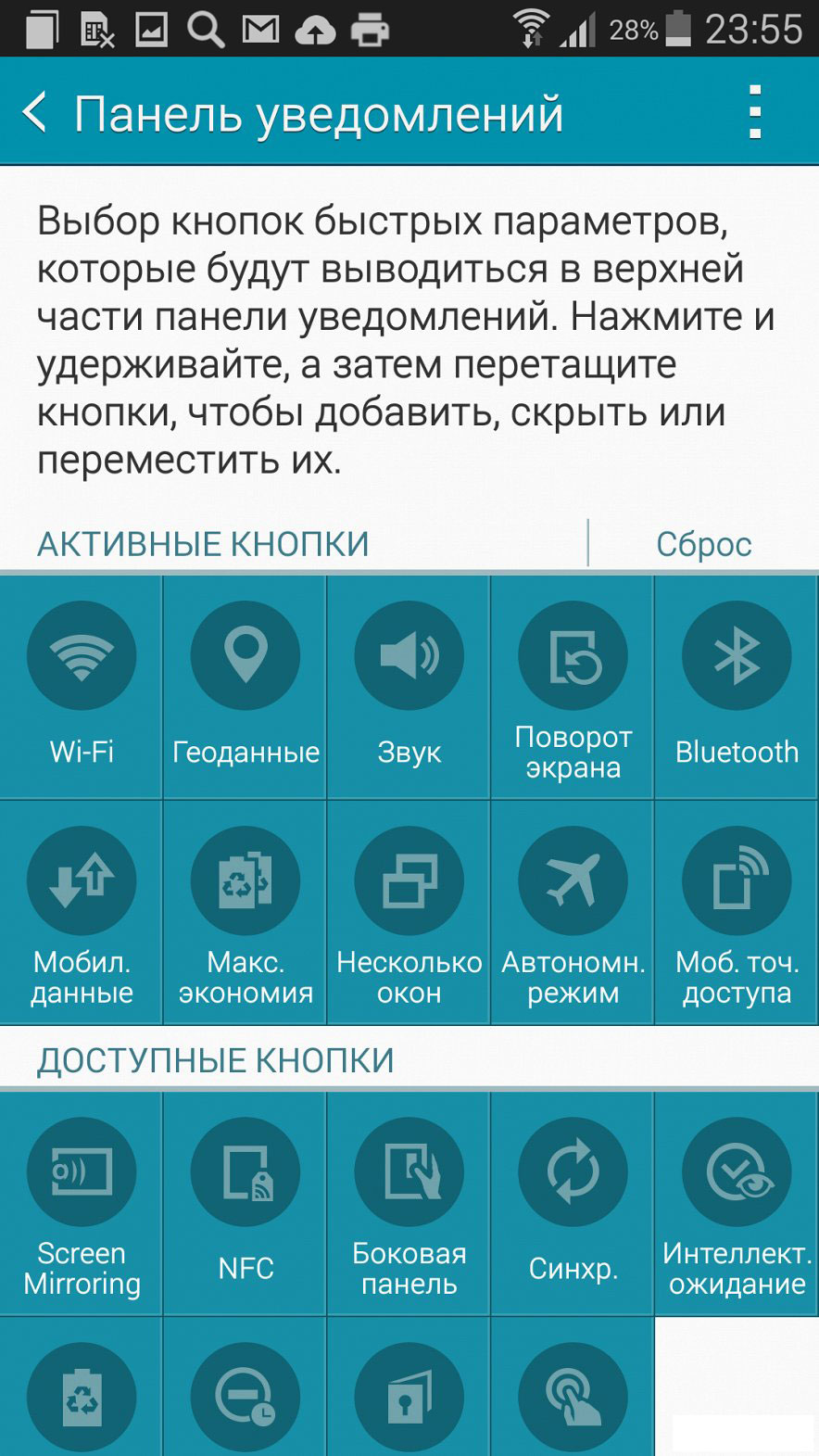The height and width of the screenshot is (1456, 819).
Task: Tap the Геоданные location button
Action: pos(246,686)
